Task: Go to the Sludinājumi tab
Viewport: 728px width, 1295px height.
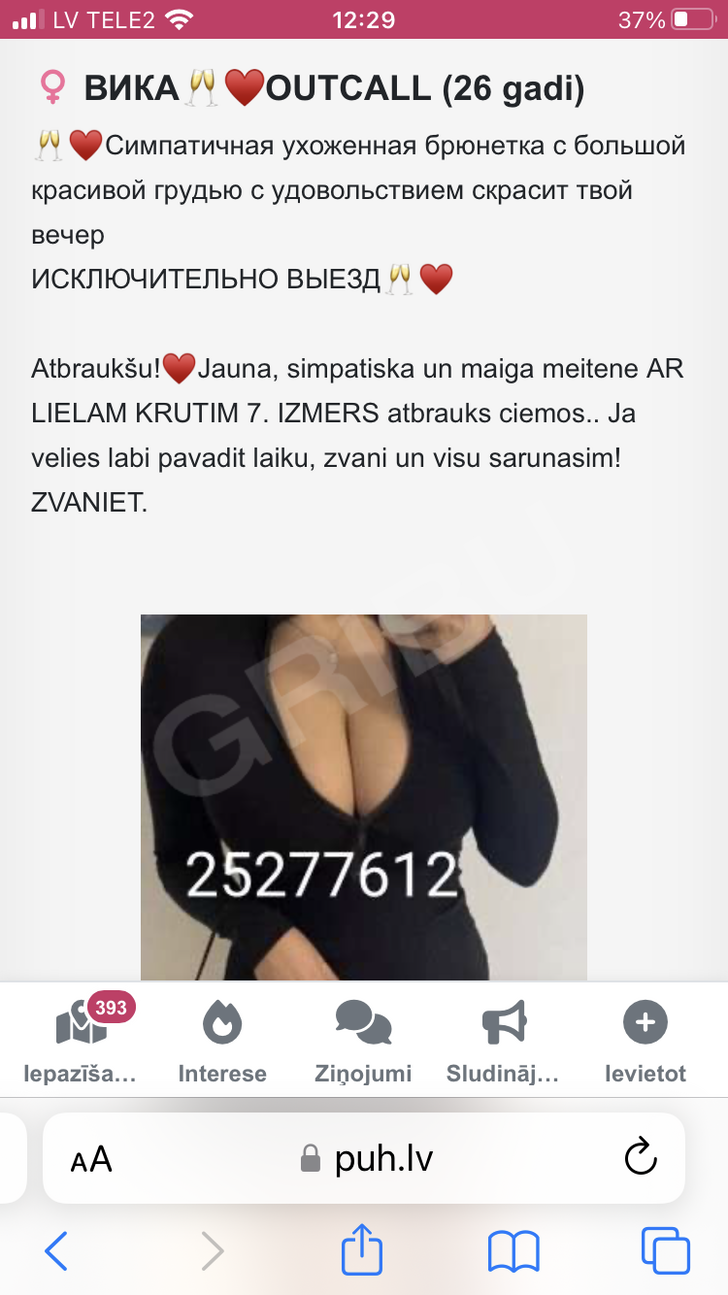Action: (x=503, y=1041)
